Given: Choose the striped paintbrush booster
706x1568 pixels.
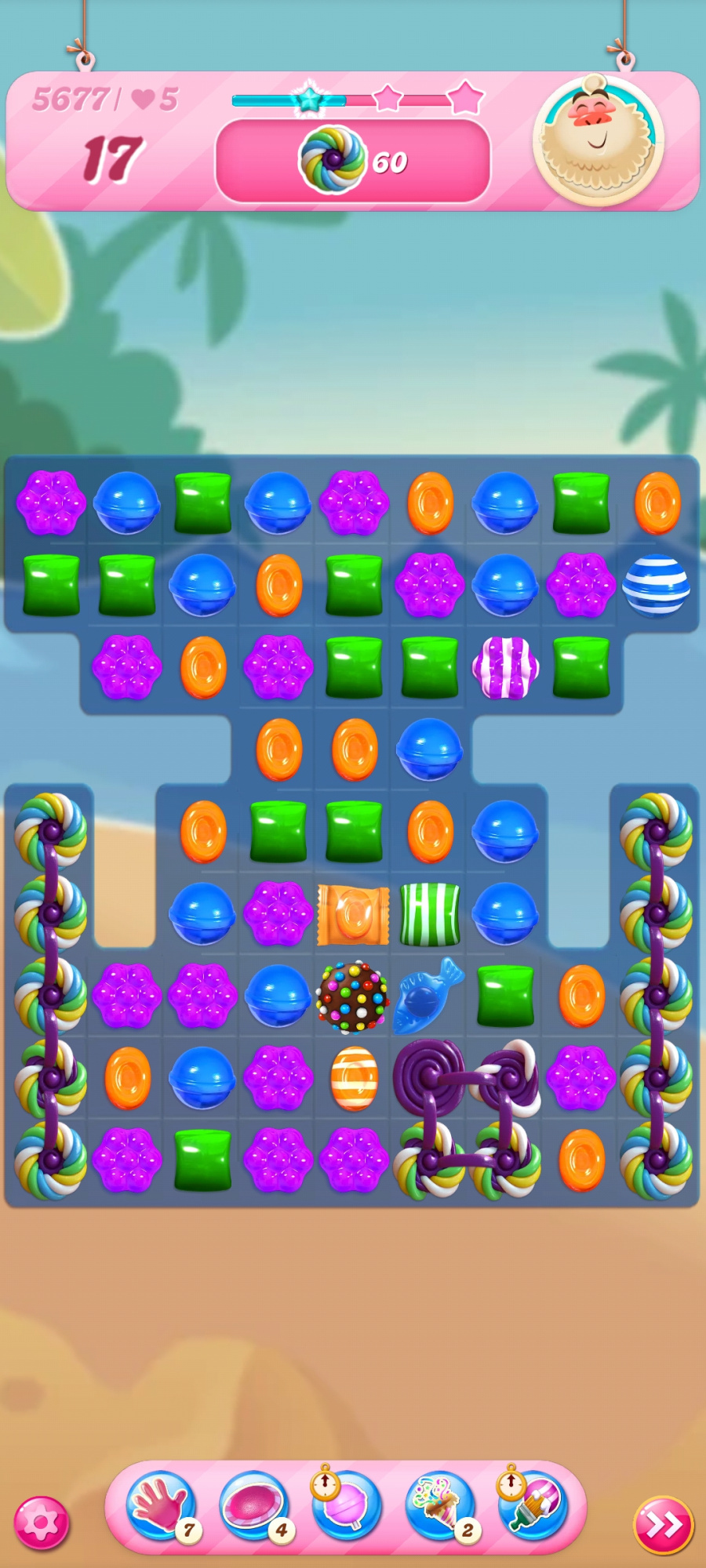Looking at the screenshot, I should click(x=533, y=1505).
